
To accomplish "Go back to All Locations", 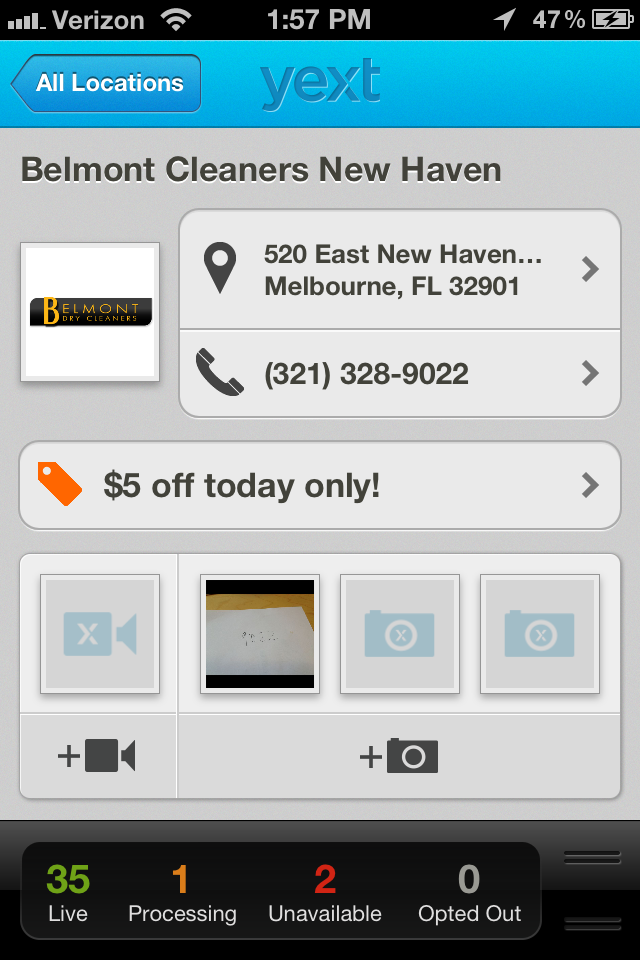I will pos(106,83).
